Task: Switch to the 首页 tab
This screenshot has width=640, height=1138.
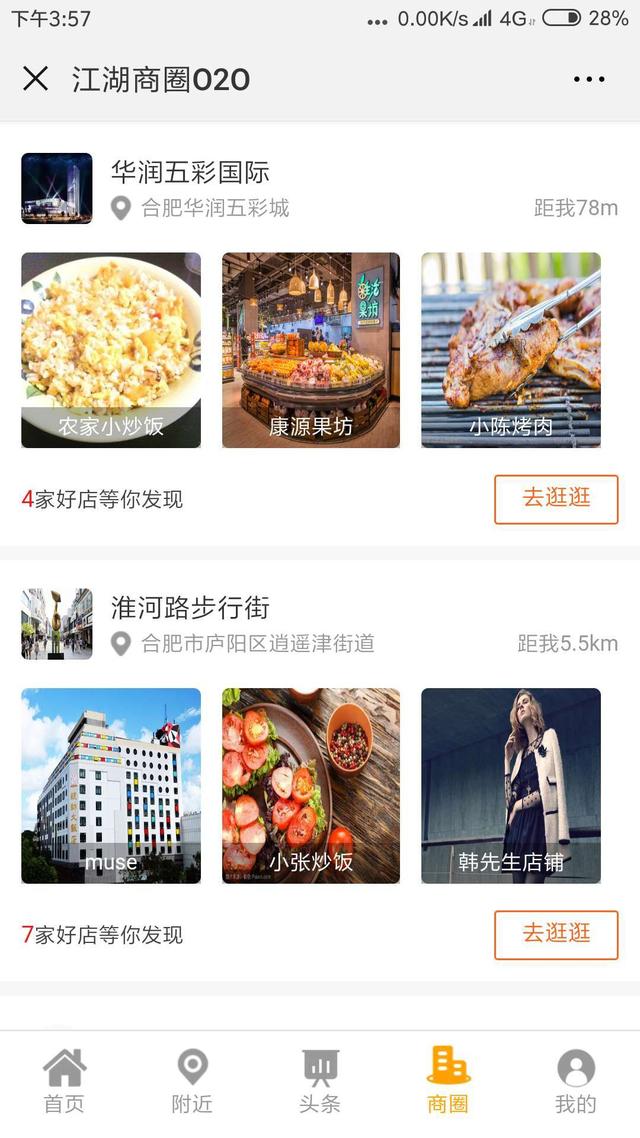Action: 64,1082
